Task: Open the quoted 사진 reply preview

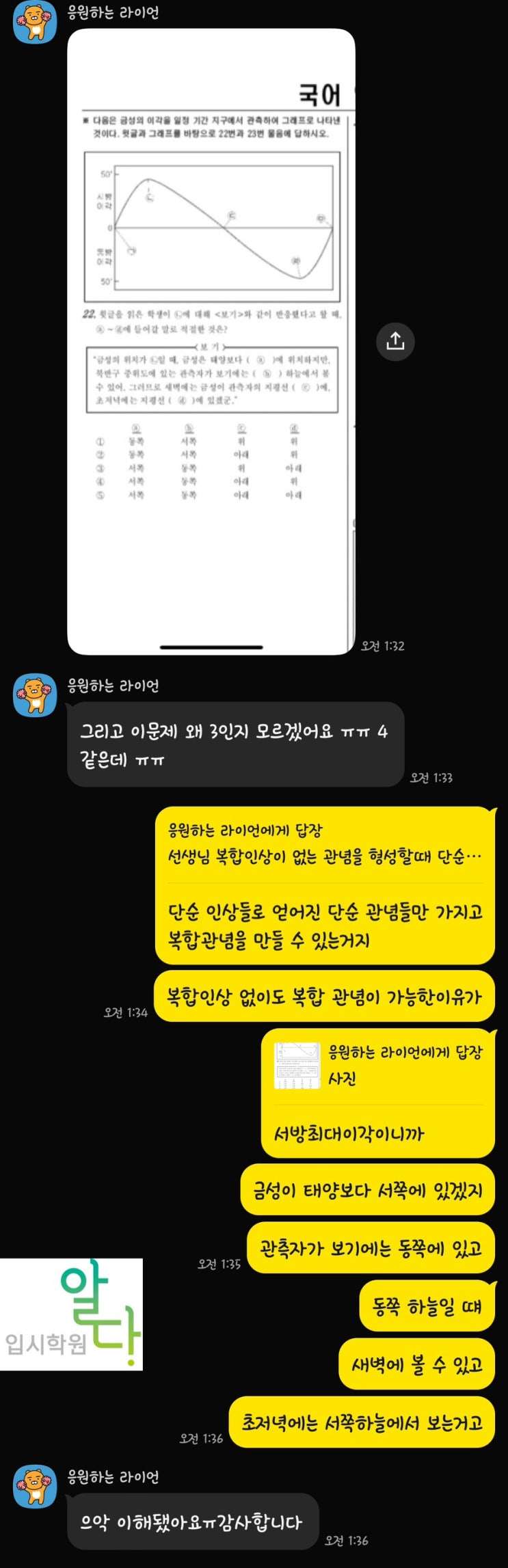Action: (x=377, y=1066)
